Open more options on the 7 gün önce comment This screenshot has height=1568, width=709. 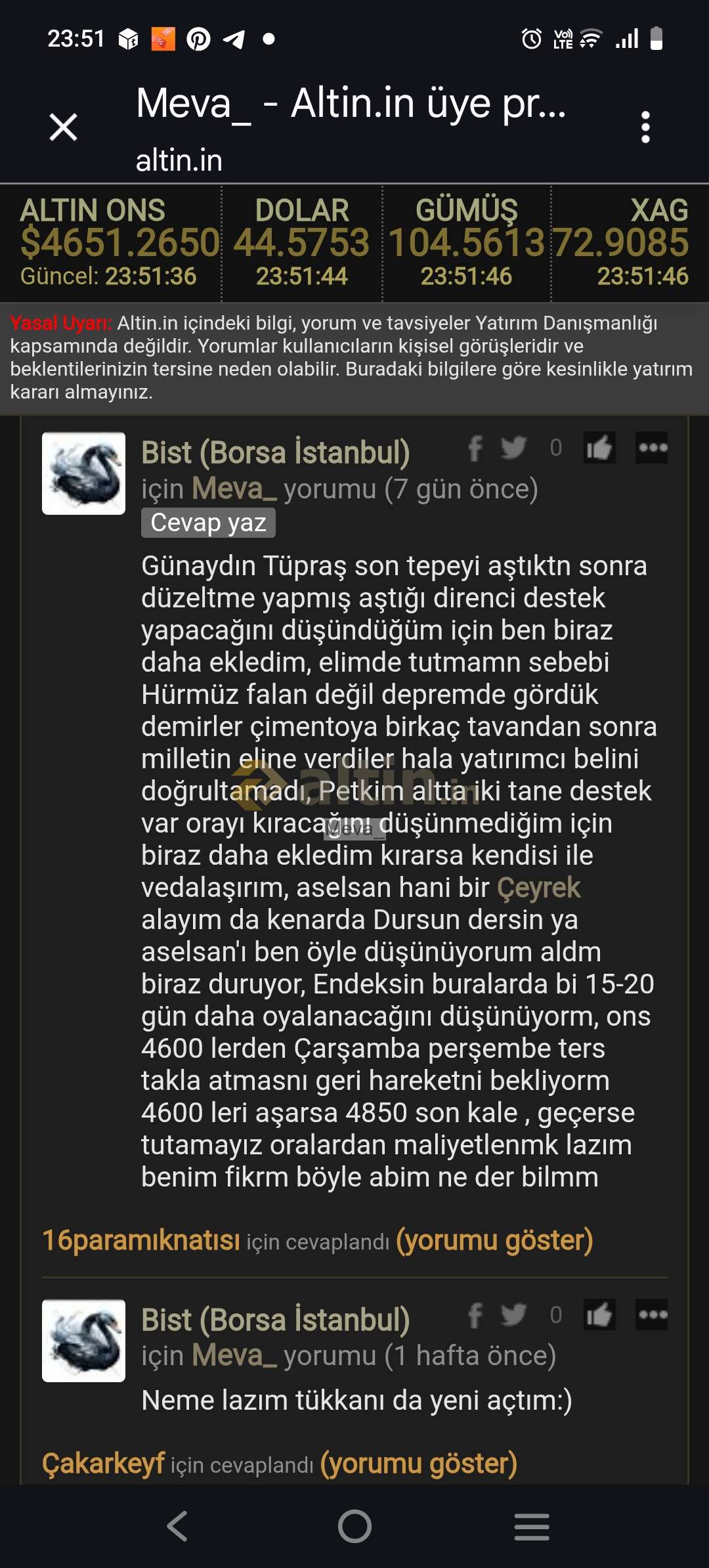coord(652,448)
